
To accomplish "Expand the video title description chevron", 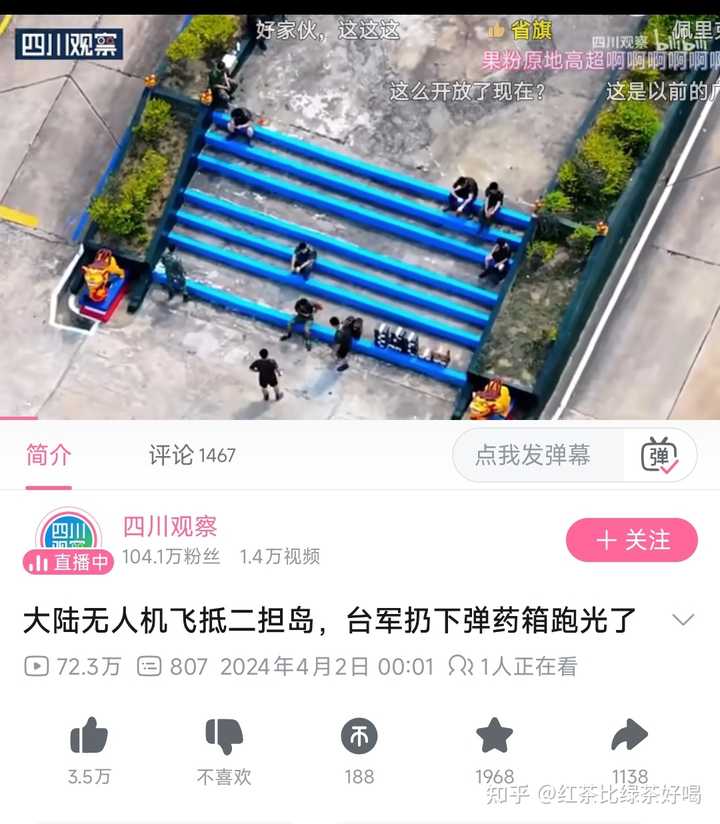I will 683,620.
